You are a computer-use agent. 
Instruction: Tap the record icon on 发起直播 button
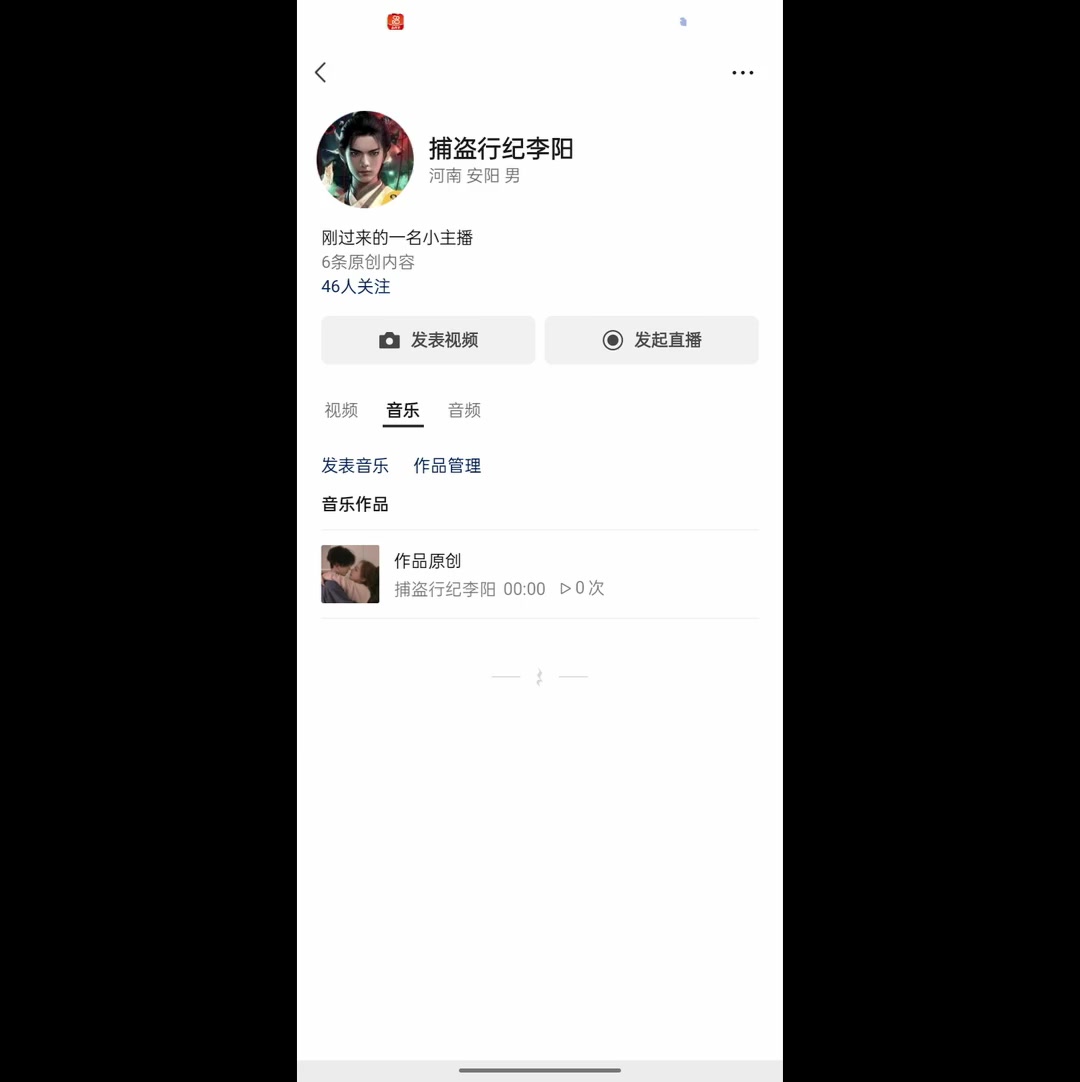pyautogui.click(x=612, y=340)
